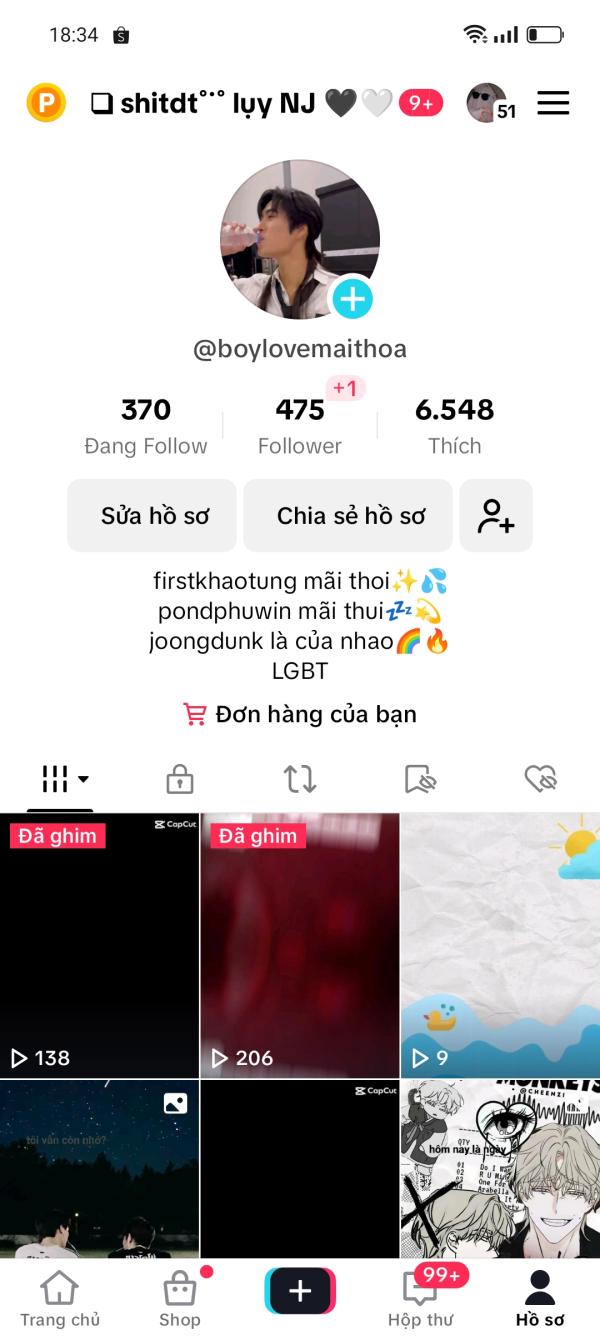
Task: Open Hộp thư inbox
Action: click(x=420, y=1298)
